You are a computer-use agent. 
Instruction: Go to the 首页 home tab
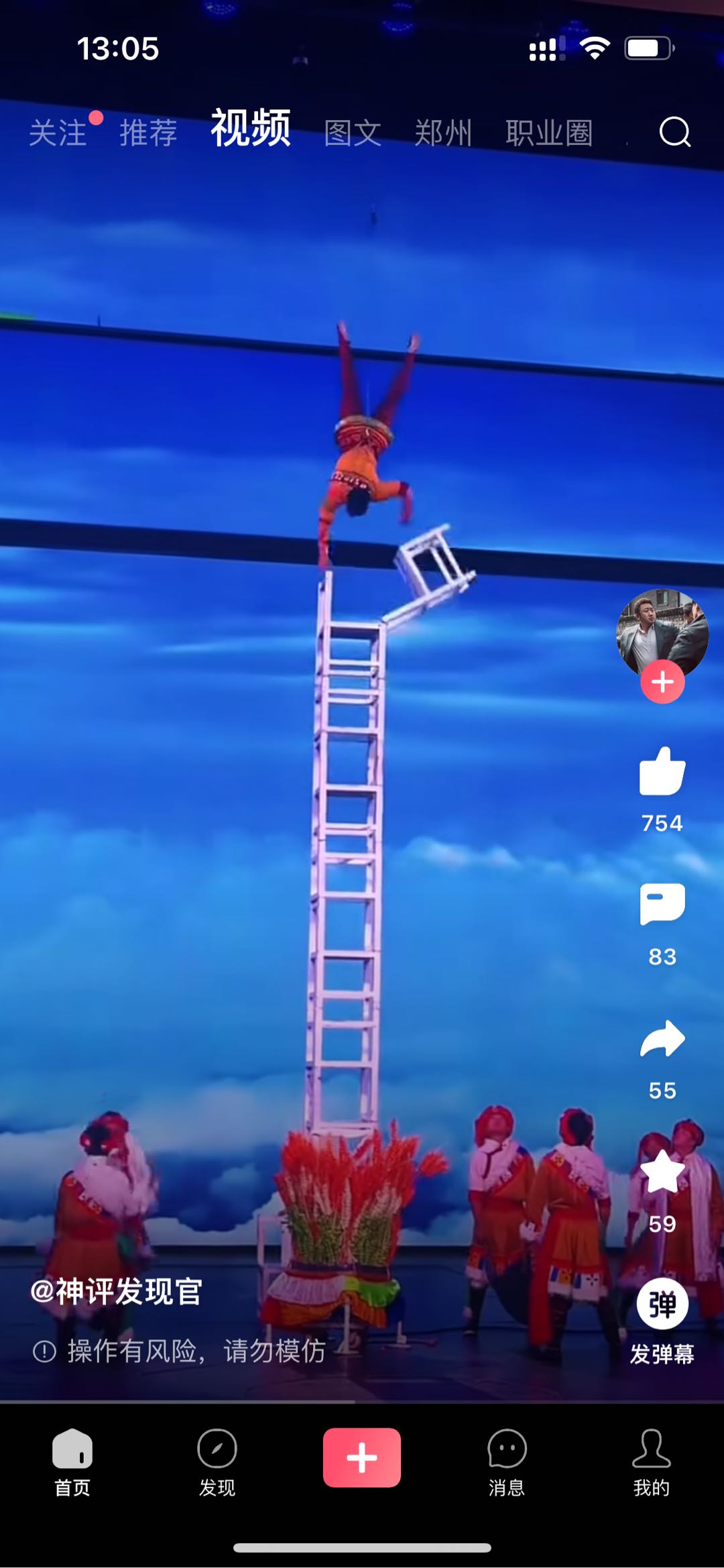coord(72,1461)
